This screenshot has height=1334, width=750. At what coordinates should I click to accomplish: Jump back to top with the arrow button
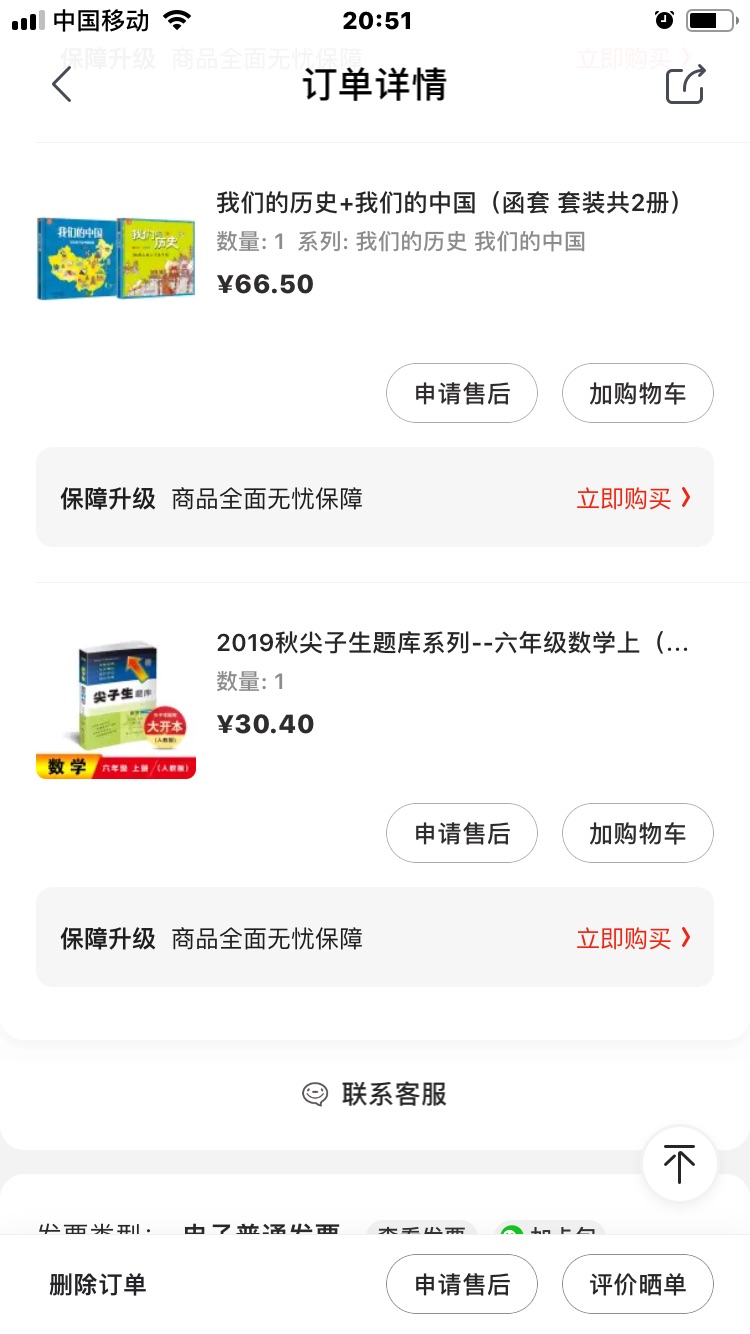(680, 1164)
